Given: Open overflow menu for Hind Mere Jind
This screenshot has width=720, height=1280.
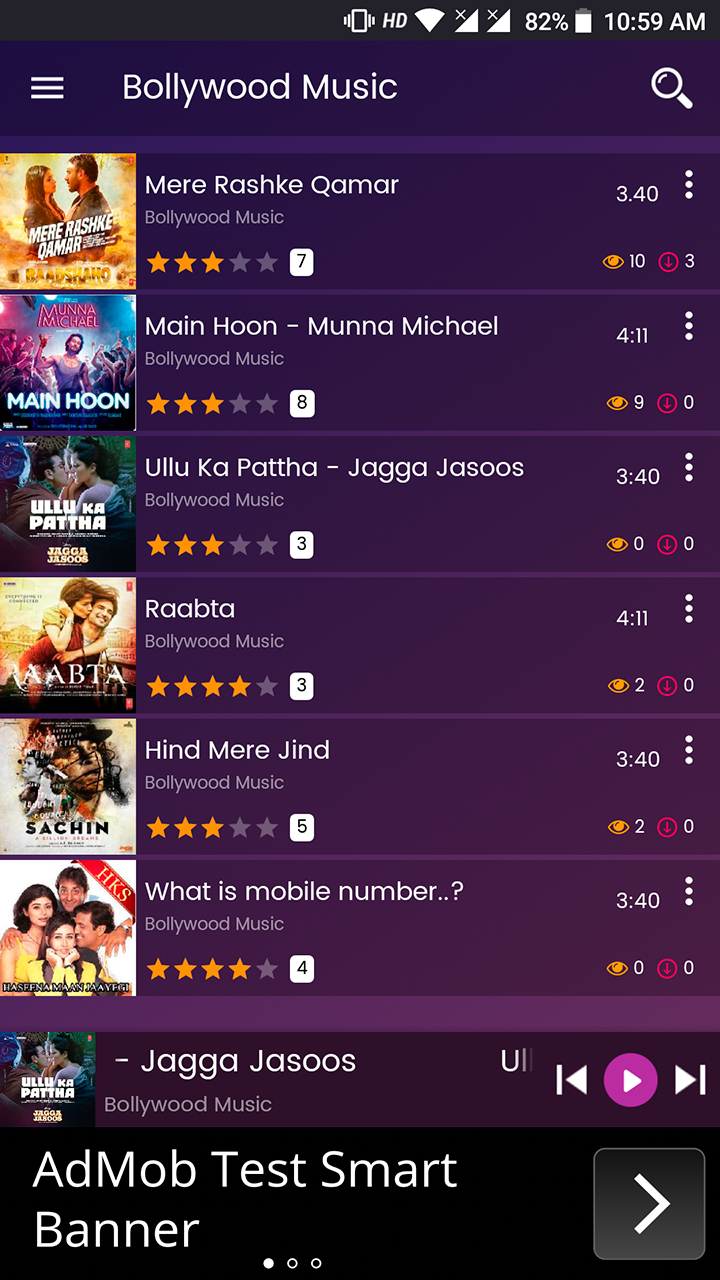Looking at the screenshot, I should pos(688,749).
